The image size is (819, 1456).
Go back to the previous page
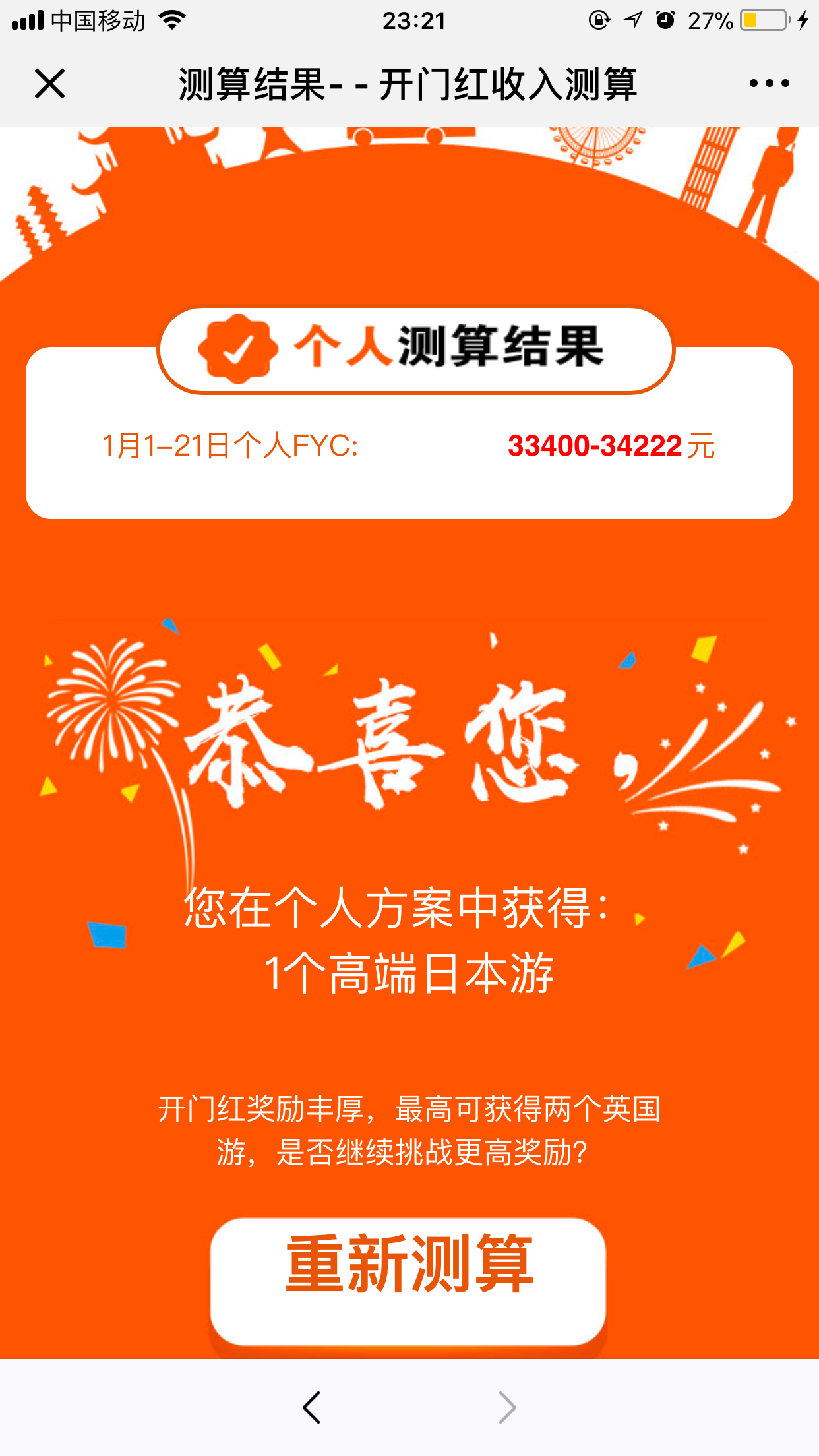[312, 1407]
